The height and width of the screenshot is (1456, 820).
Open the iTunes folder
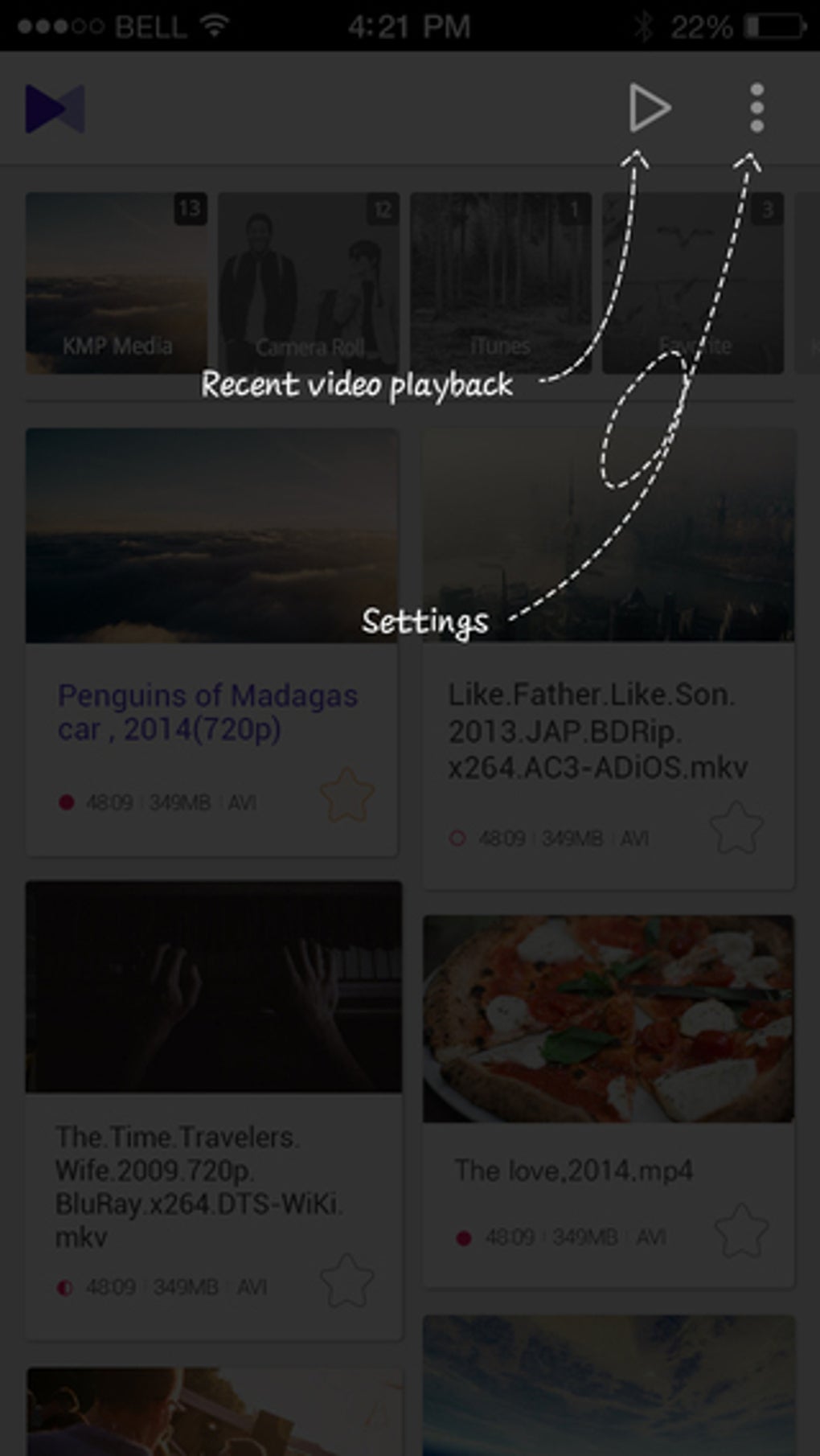501,283
